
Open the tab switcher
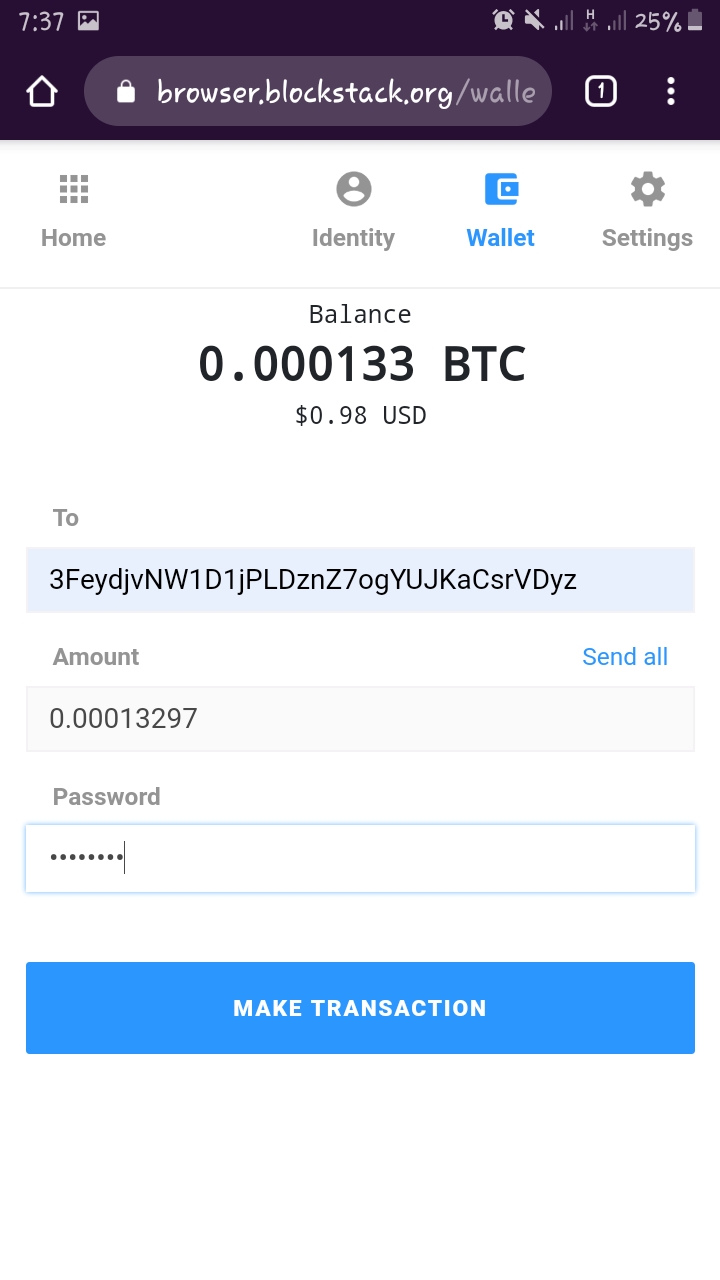[600, 92]
